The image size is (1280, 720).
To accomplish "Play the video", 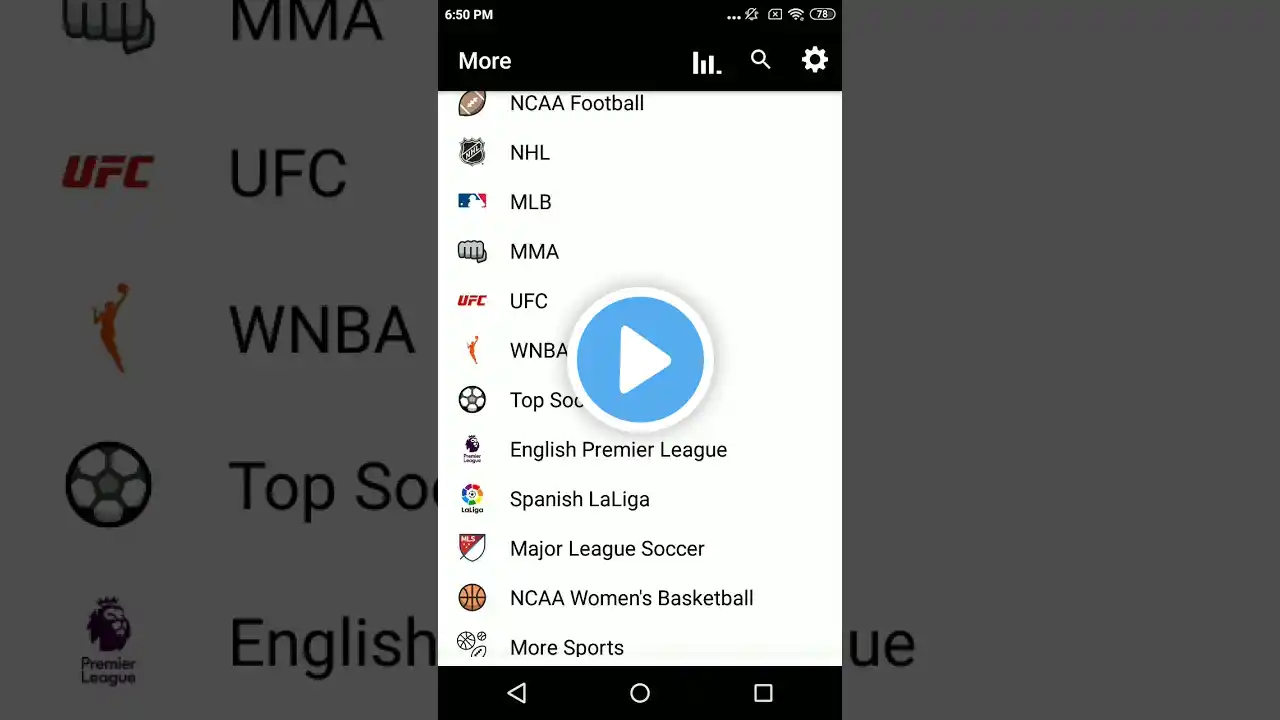I will point(640,360).
